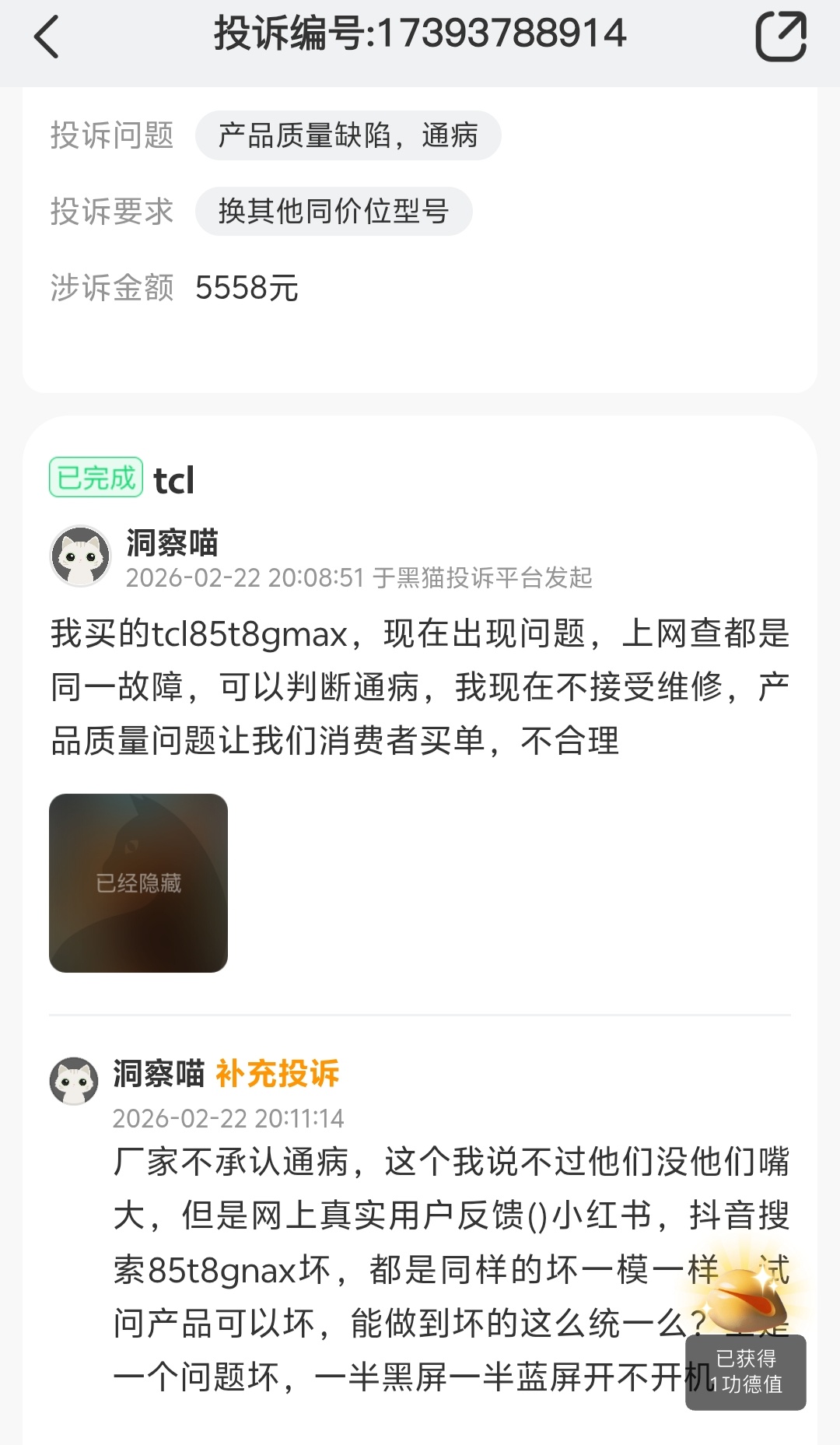Go back from the complaint detail page
Screen dimensions: 840x1445
point(47,37)
